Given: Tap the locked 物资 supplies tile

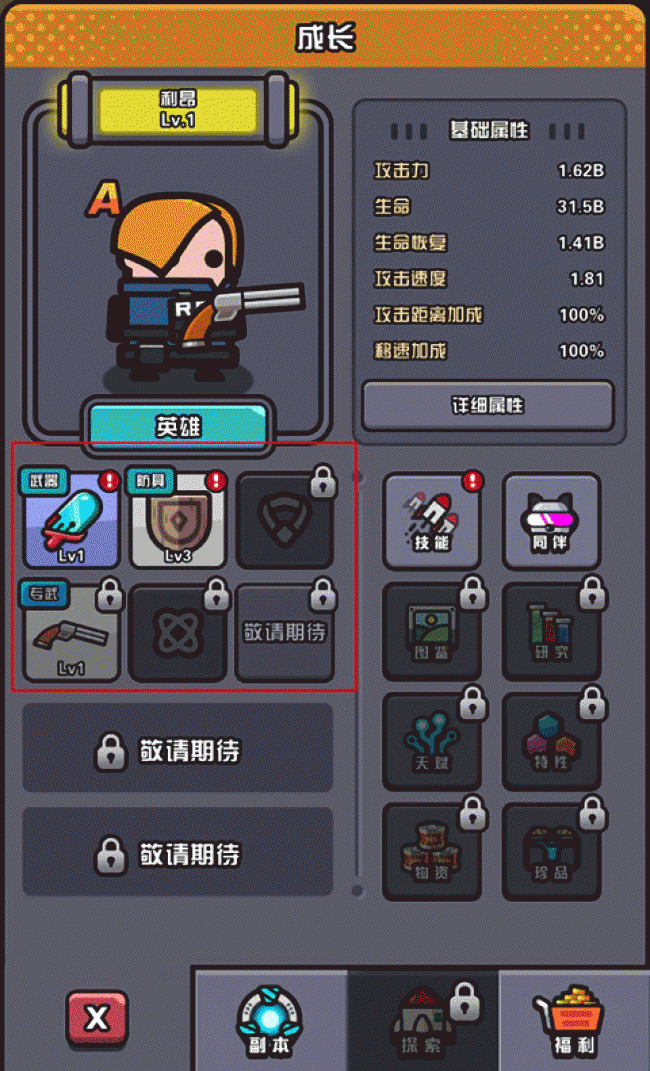Looking at the screenshot, I should pos(432,852).
